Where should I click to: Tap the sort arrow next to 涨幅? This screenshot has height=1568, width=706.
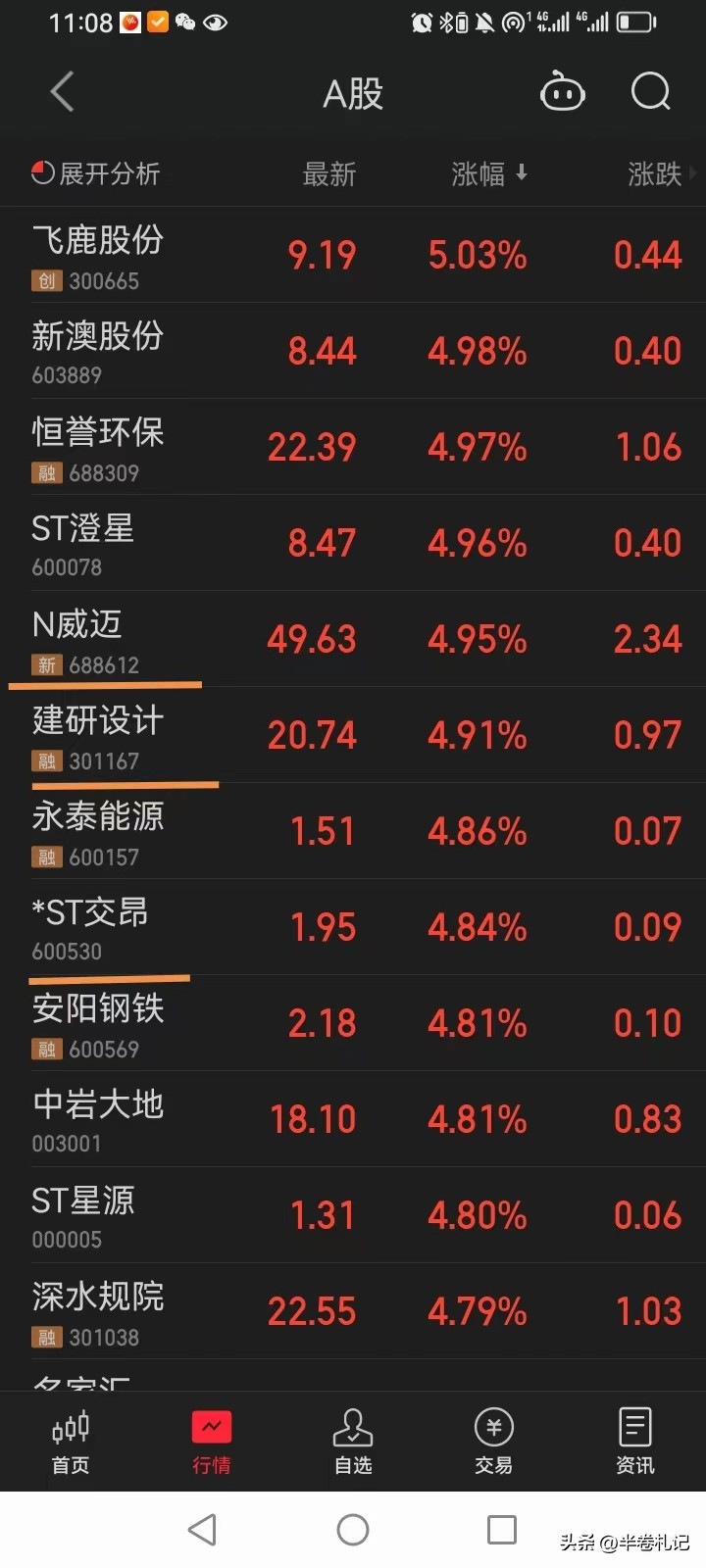(523, 172)
